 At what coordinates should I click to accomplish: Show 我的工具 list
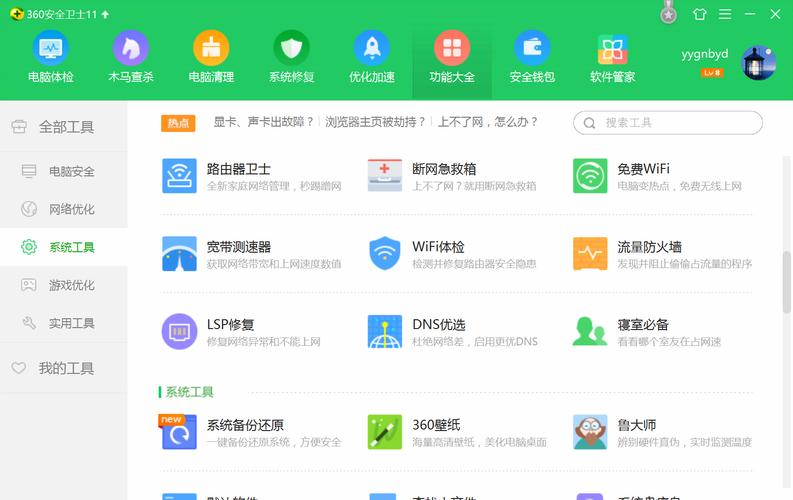[66, 368]
